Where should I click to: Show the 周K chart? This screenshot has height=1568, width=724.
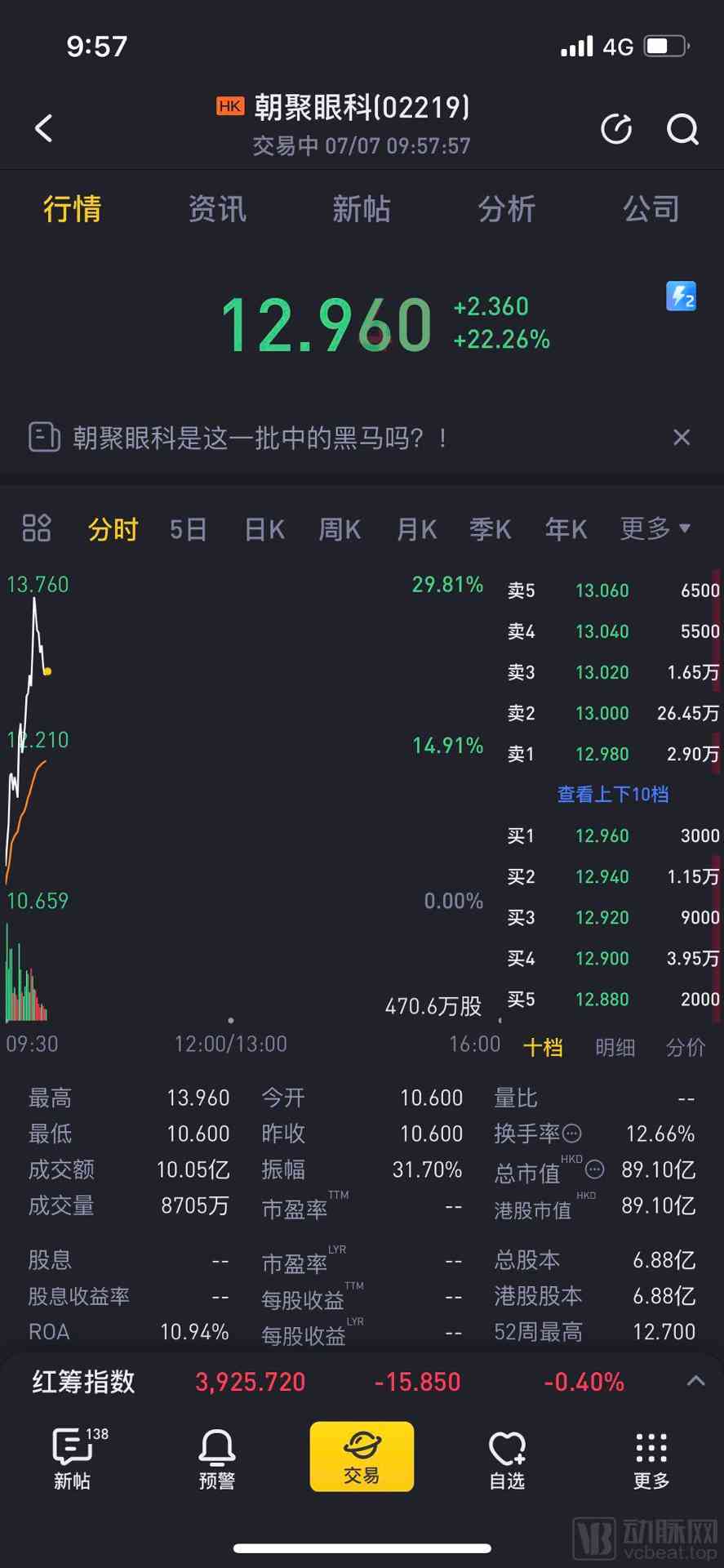(340, 529)
